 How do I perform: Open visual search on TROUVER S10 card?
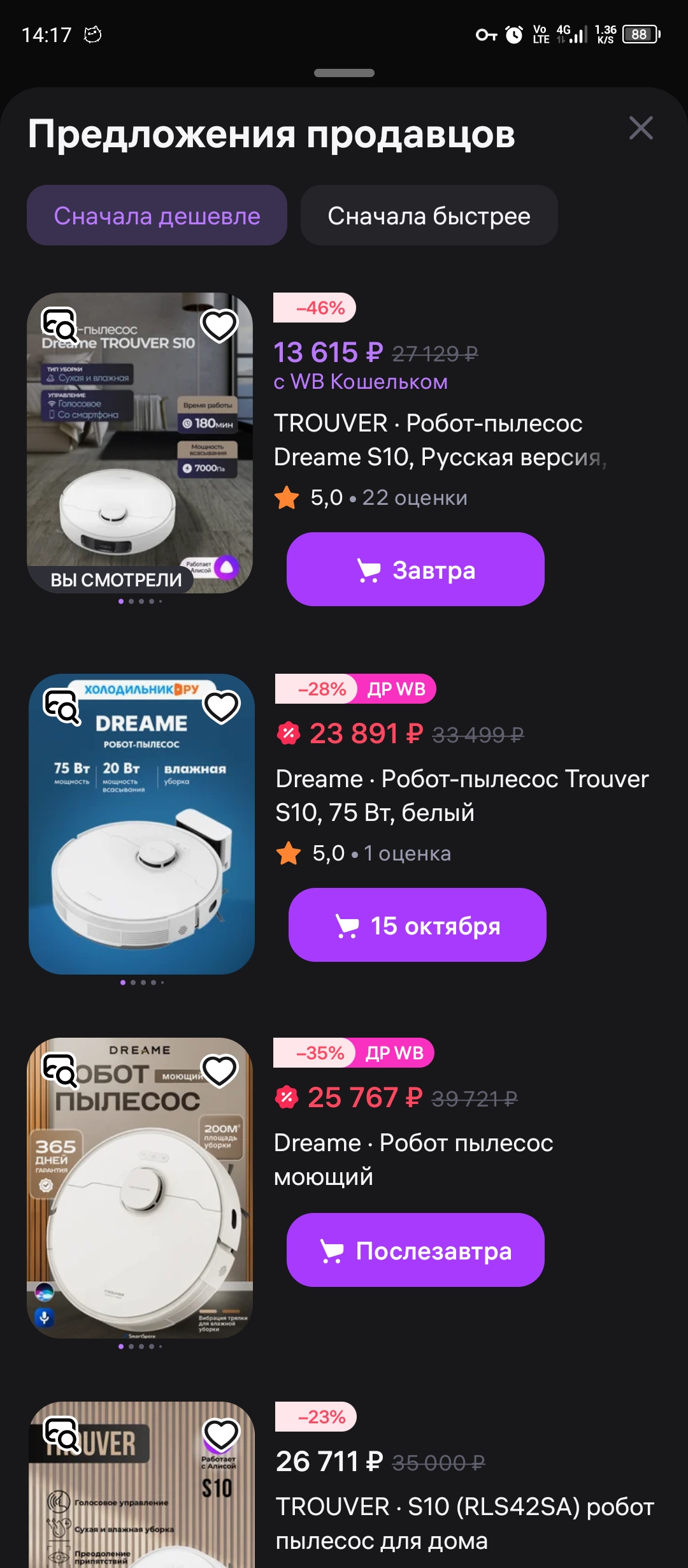click(59, 325)
